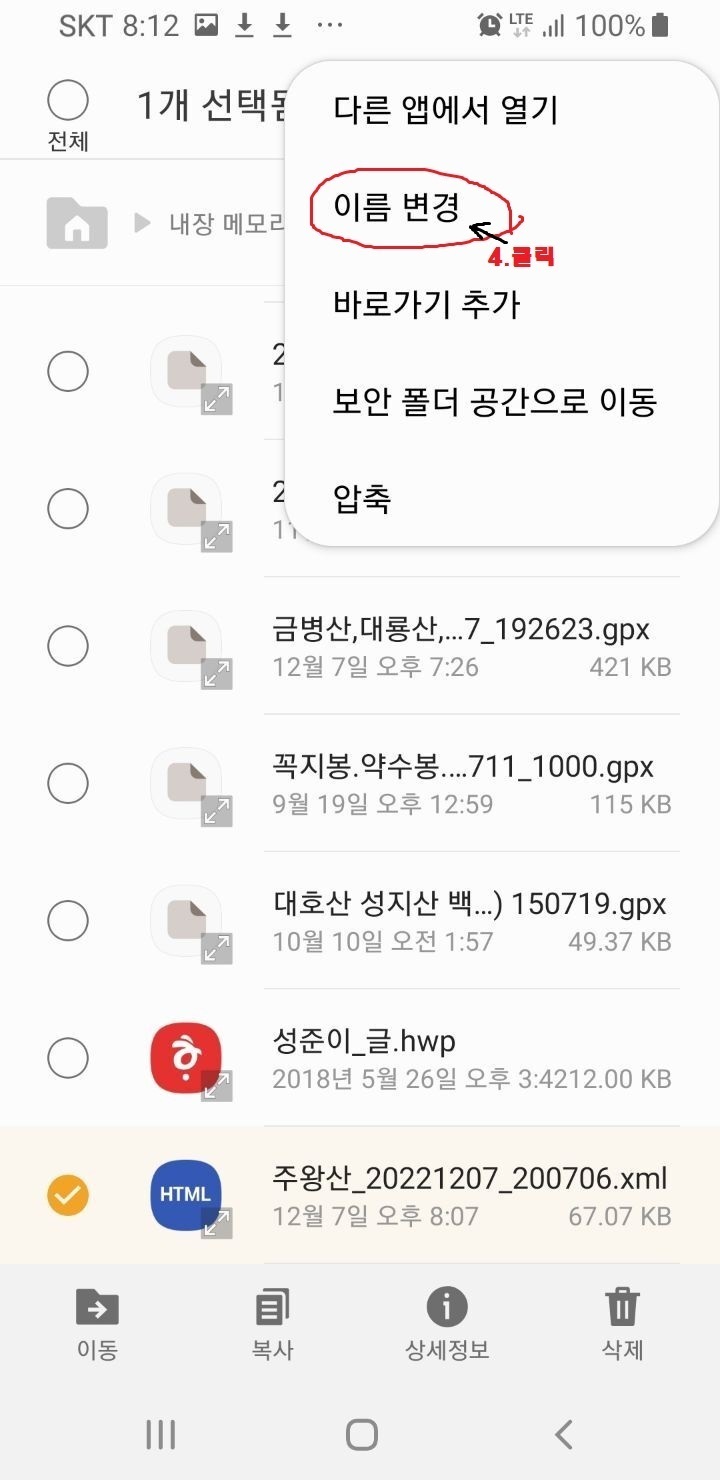
Task: Select the 꼭지봉.약수봉 gpx file checkbox
Action: pos(68,784)
